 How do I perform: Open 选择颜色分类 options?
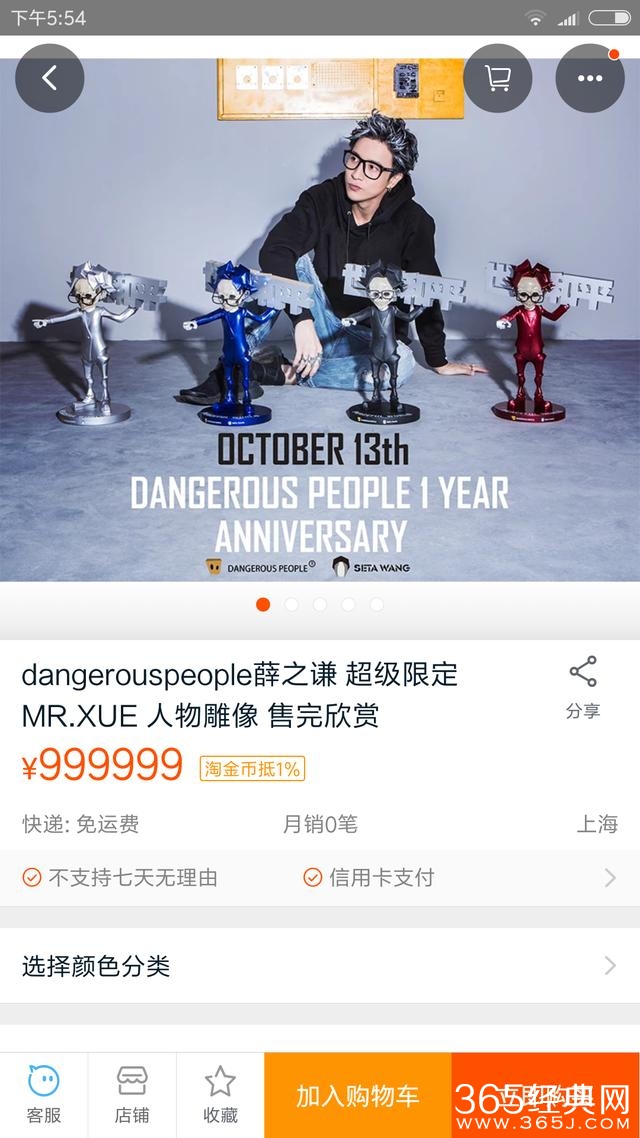pos(320,966)
